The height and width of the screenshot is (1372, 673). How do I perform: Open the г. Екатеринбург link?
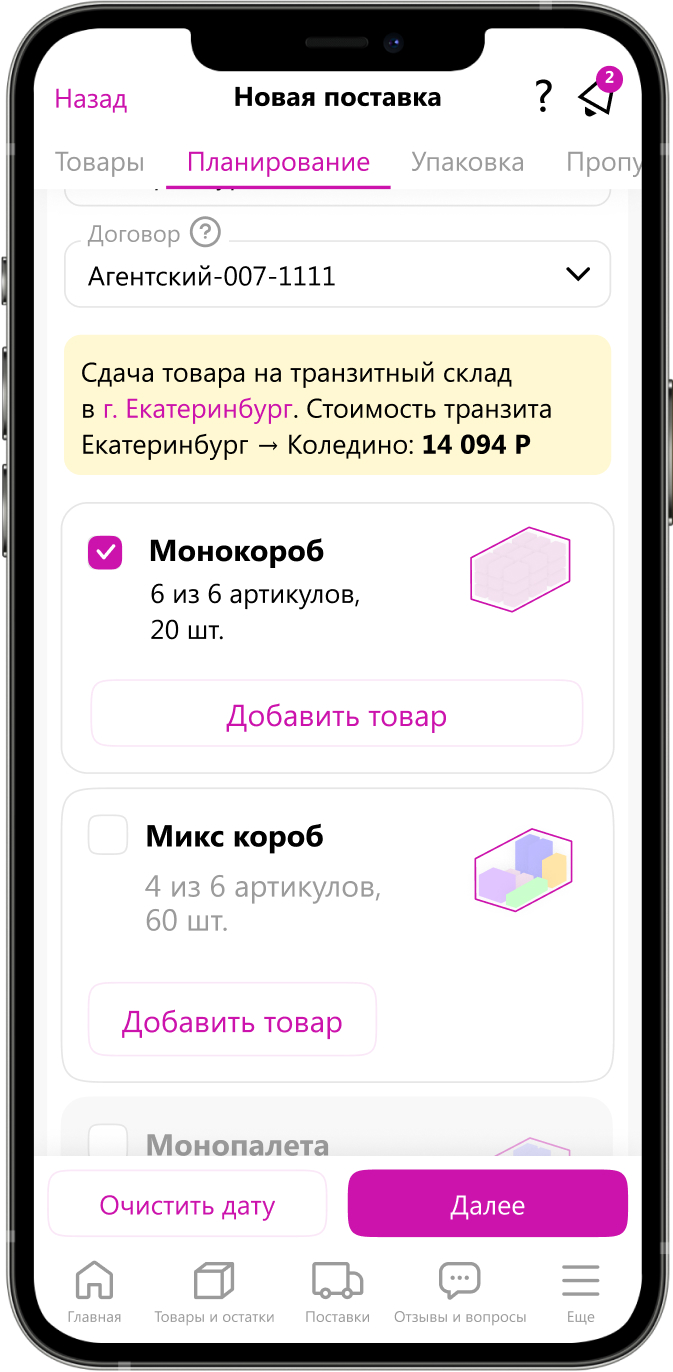point(198,410)
